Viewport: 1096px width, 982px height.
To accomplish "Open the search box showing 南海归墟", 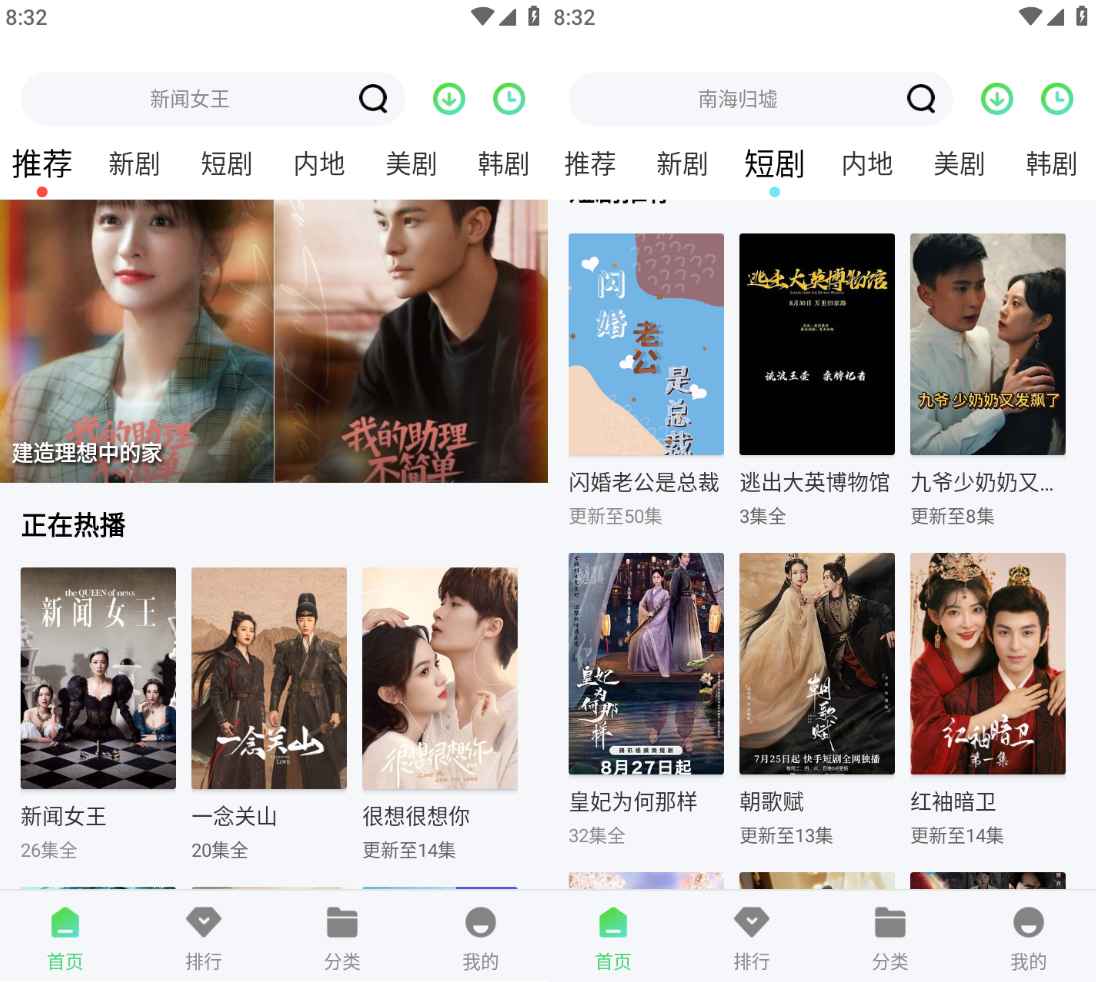I will [x=738, y=99].
